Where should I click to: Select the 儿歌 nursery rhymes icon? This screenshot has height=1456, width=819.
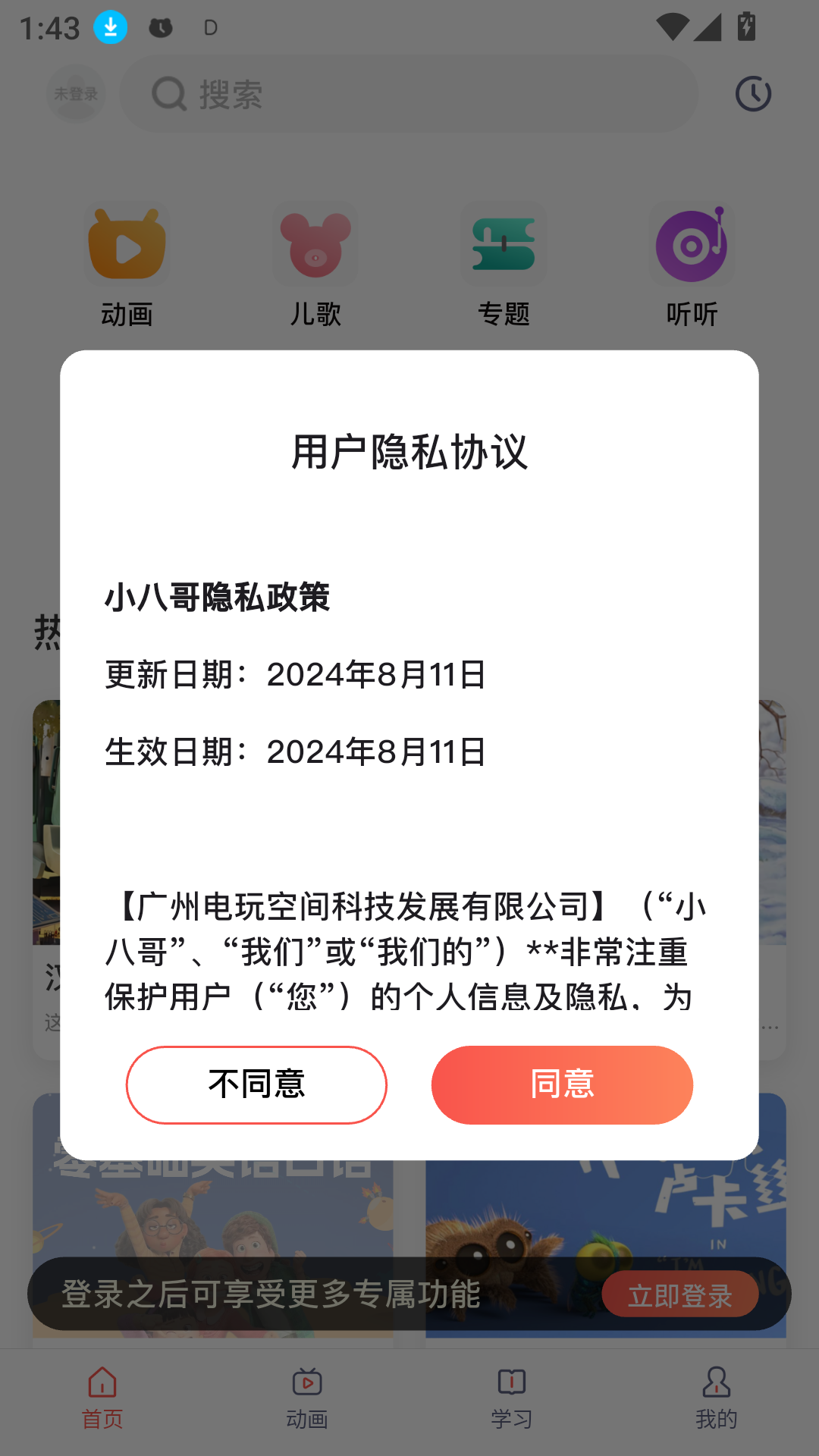(314, 244)
